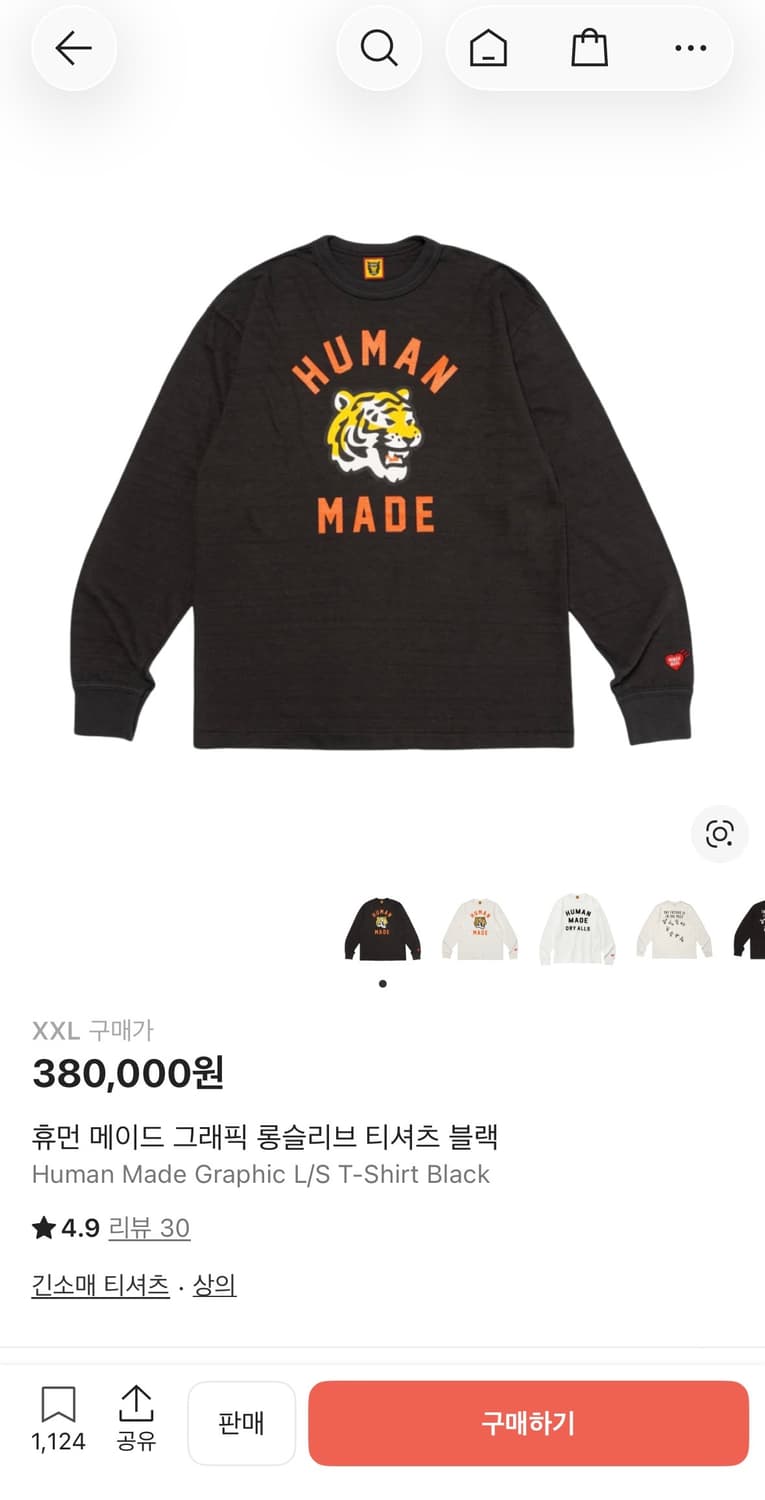
Task: Open the search icon
Action: pos(379,47)
